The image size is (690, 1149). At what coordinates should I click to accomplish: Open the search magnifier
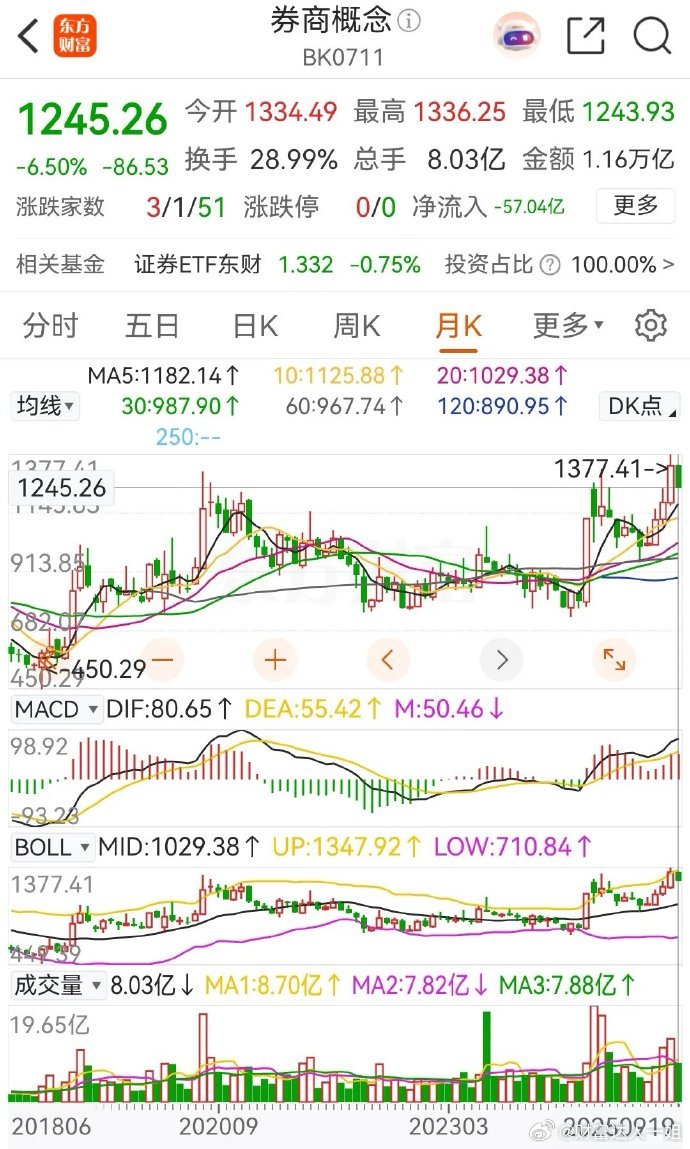pos(652,35)
